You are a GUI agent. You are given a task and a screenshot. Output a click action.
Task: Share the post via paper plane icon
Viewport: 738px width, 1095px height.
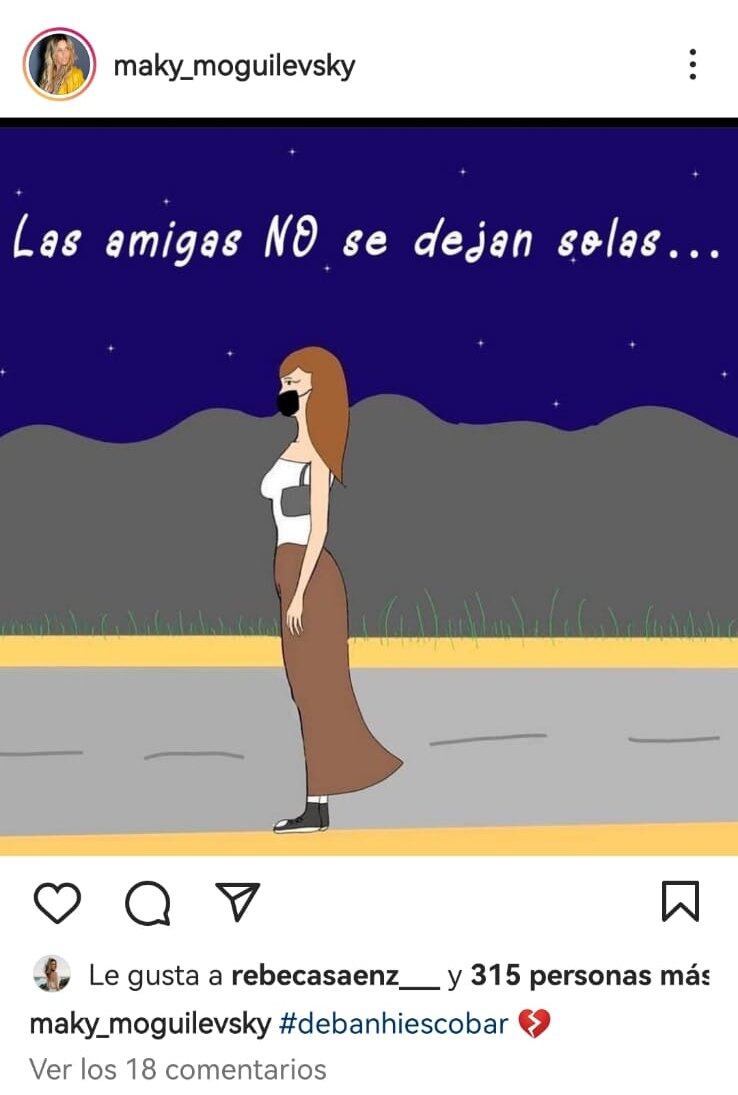point(238,901)
